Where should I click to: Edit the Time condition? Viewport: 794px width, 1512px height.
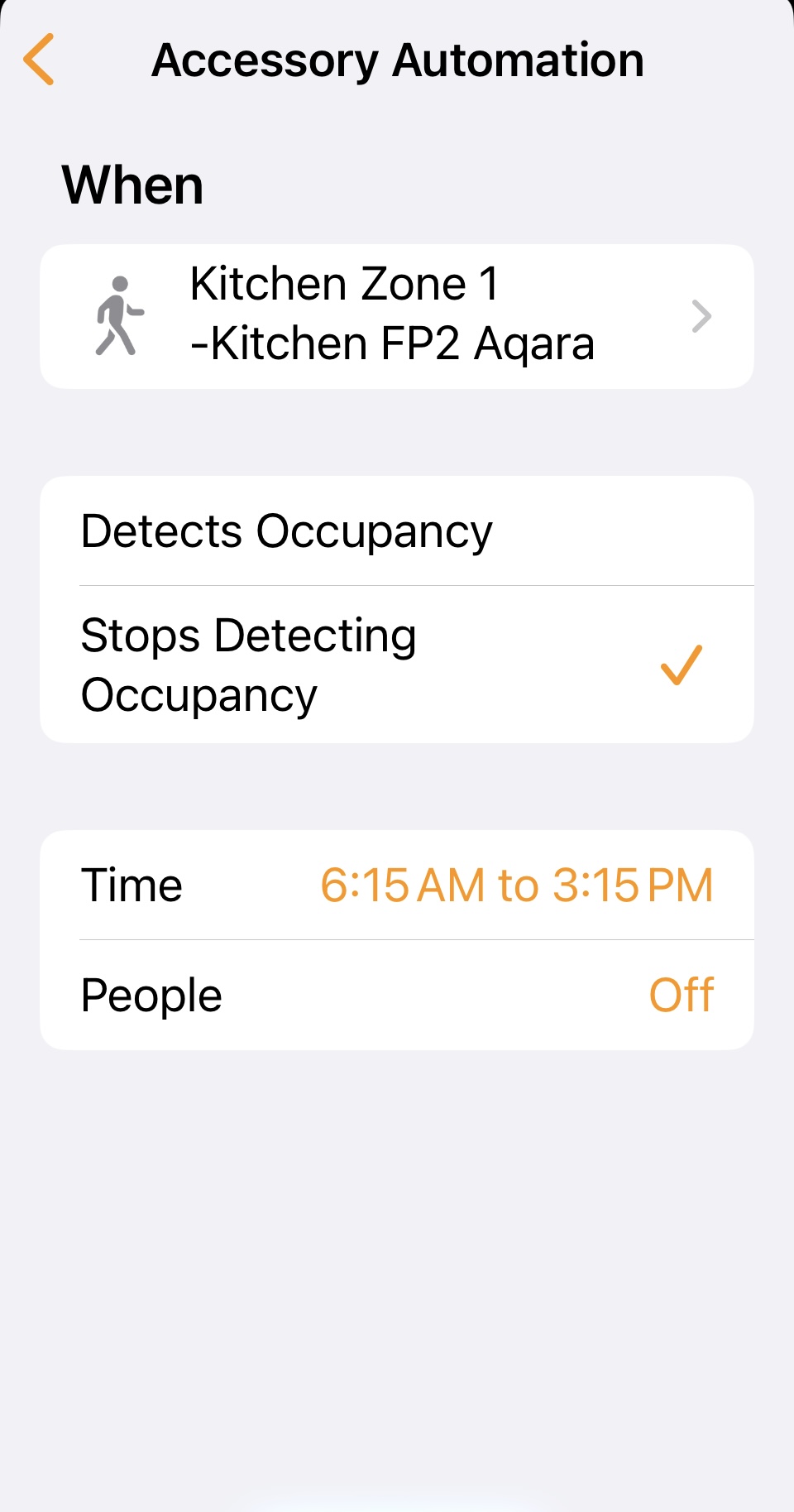[x=397, y=885]
